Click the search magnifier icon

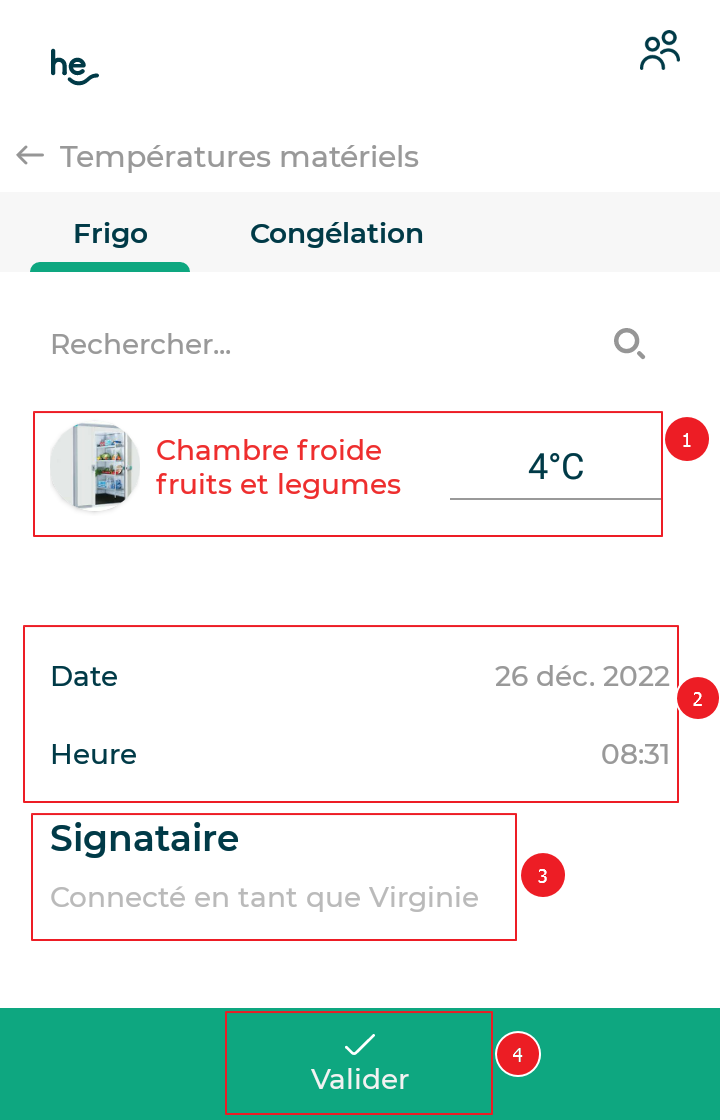pos(628,344)
